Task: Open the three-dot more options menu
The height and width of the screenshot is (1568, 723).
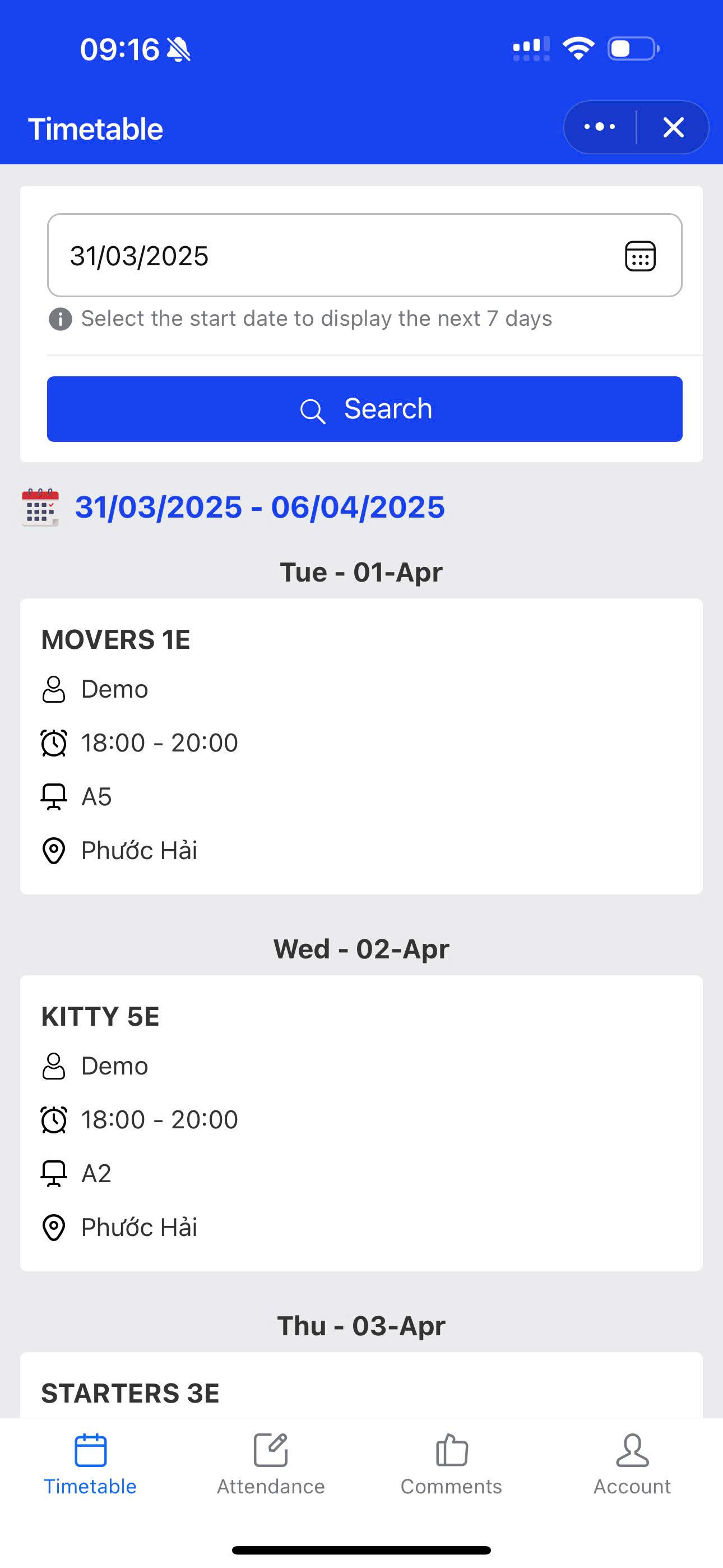Action: click(x=600, y=127)
